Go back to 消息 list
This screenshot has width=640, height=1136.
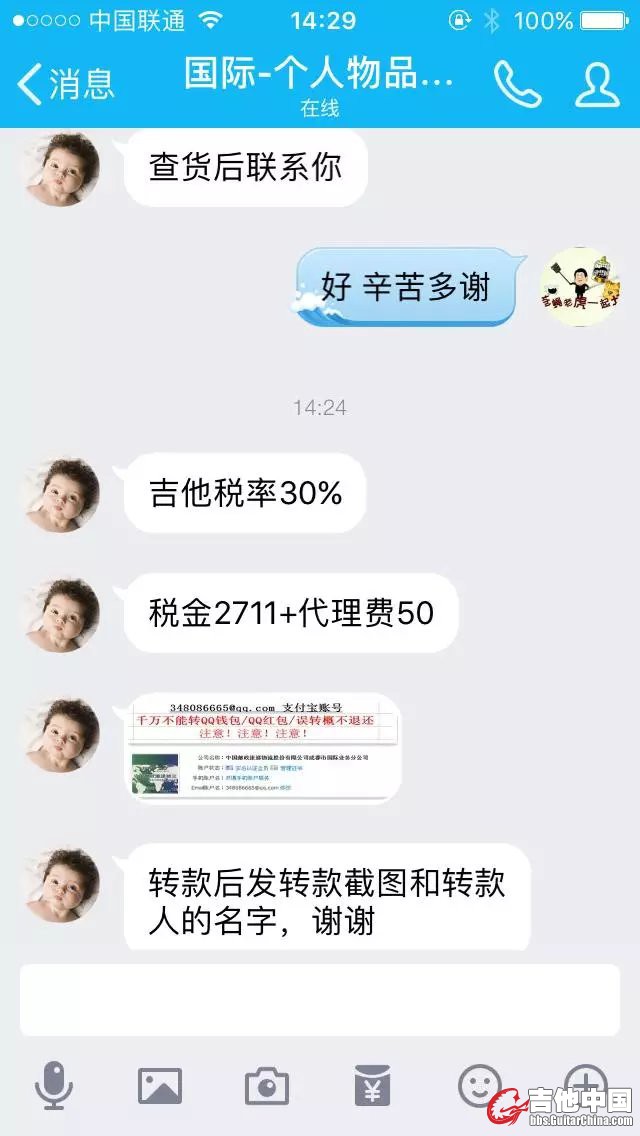pos(66,84)
